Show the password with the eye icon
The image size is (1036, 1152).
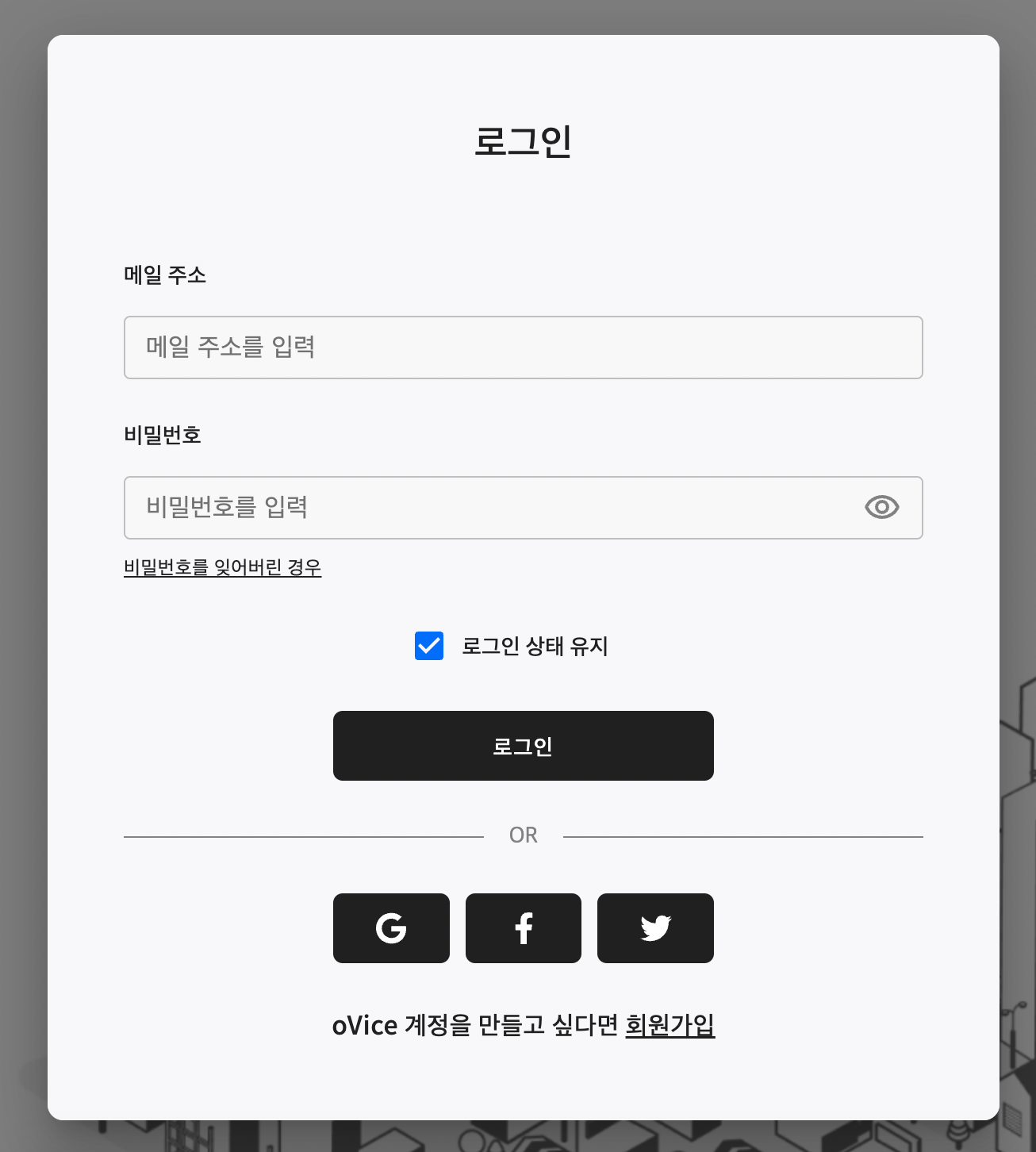[x=881, y=507]
